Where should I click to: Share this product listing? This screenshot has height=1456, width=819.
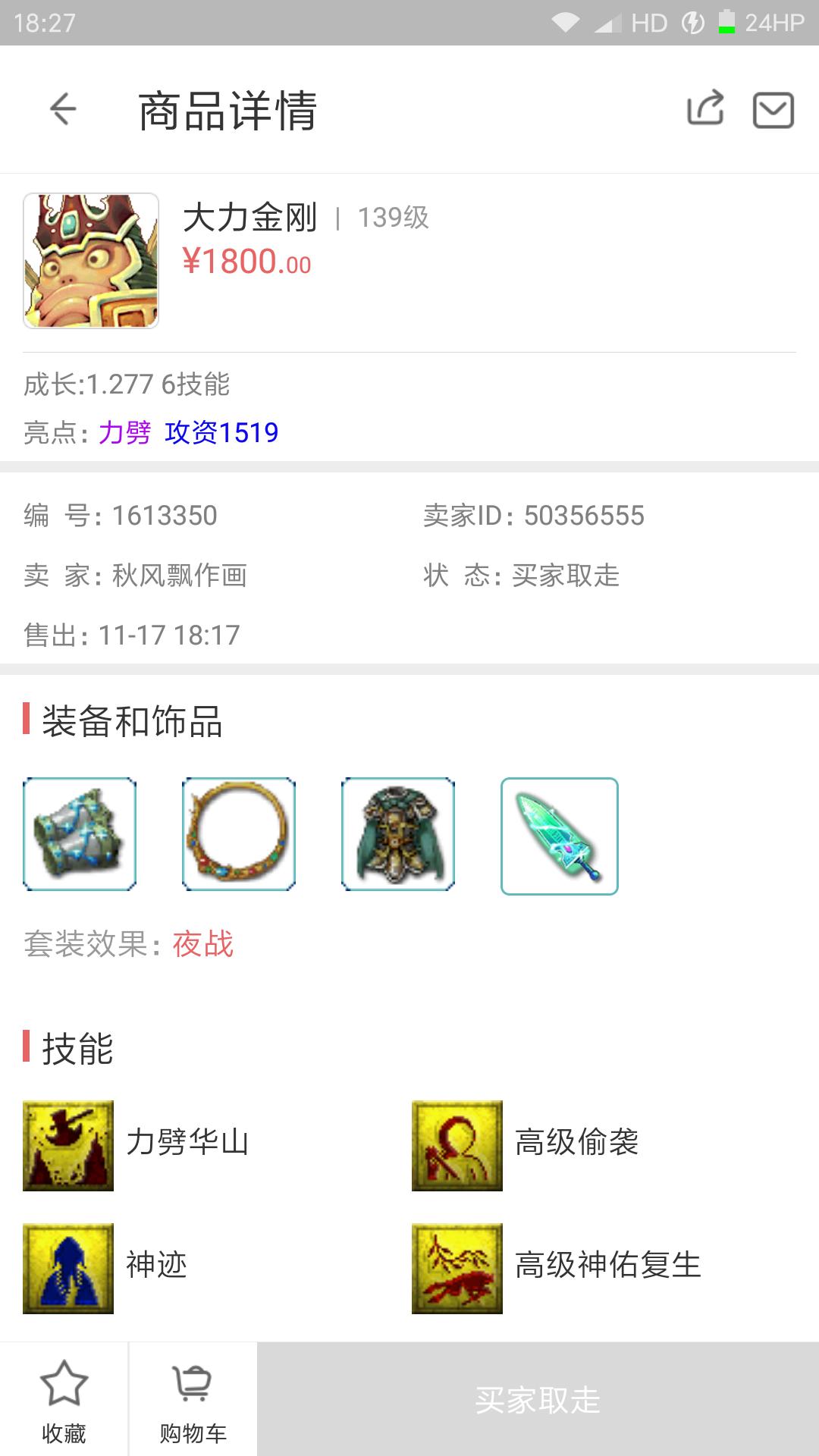point(705,108)
